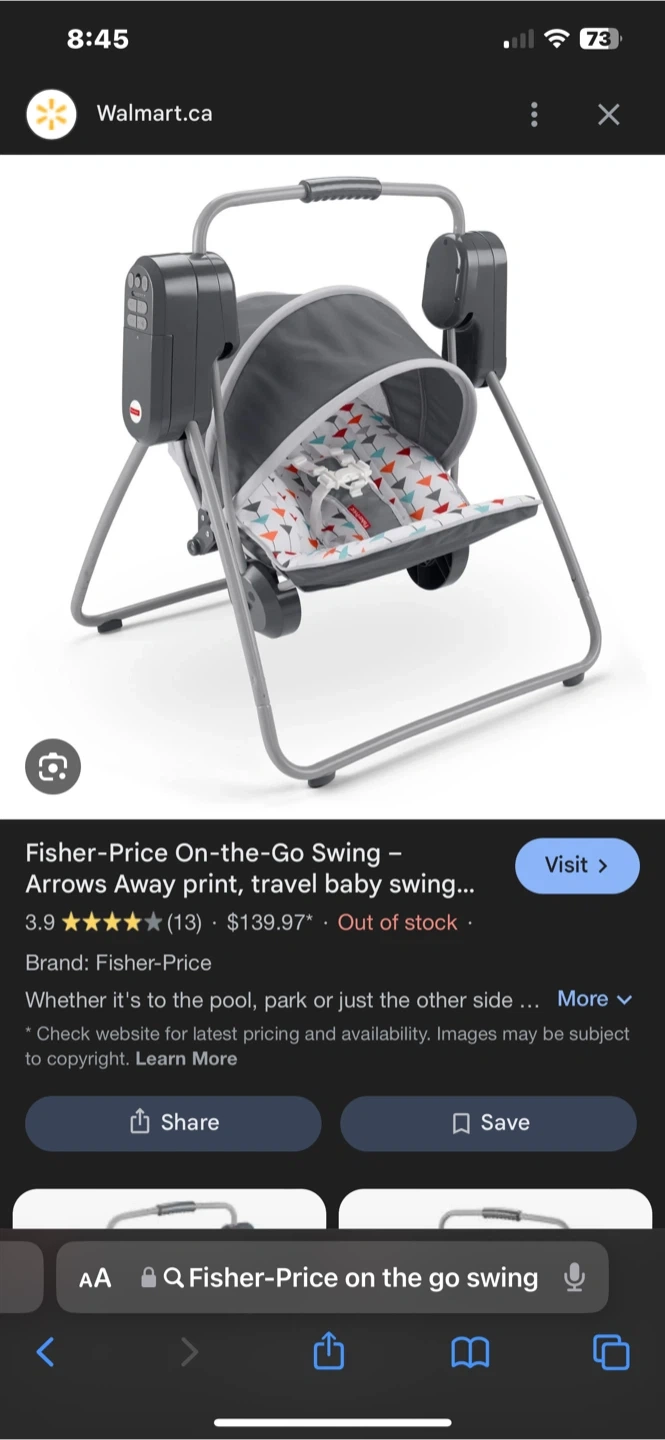Show all open Safari tabs
Image resolution: width=665 pixels, height=1440 pixels.
(x=611, y=1353)
